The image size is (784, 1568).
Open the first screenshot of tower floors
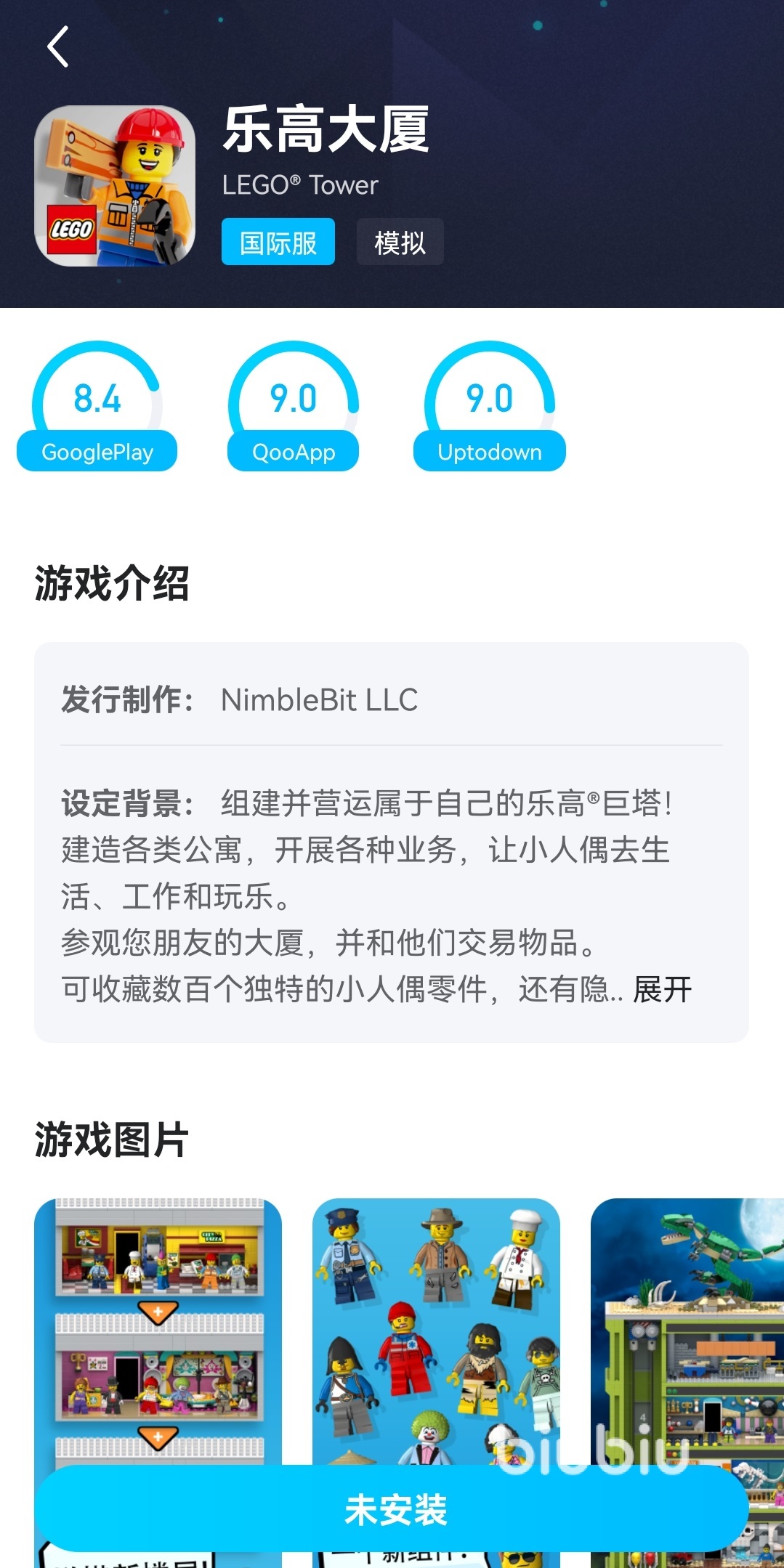158,1329
